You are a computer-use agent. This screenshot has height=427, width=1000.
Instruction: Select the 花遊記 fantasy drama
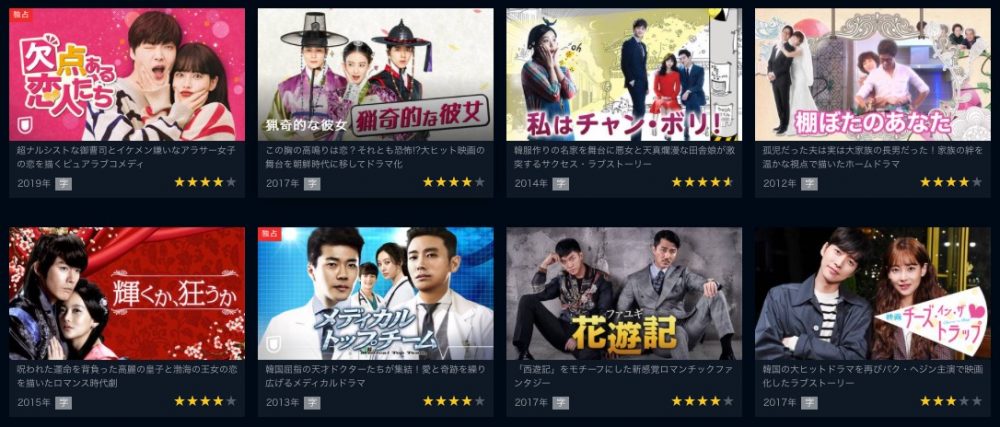click(x=623, y=293)
